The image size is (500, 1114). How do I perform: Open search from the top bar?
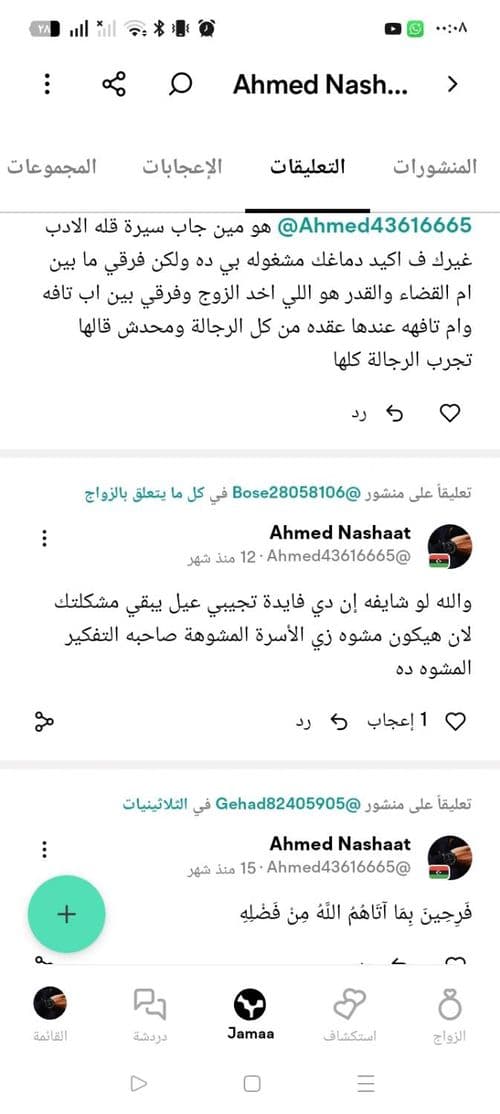click(x=180, y=84)
